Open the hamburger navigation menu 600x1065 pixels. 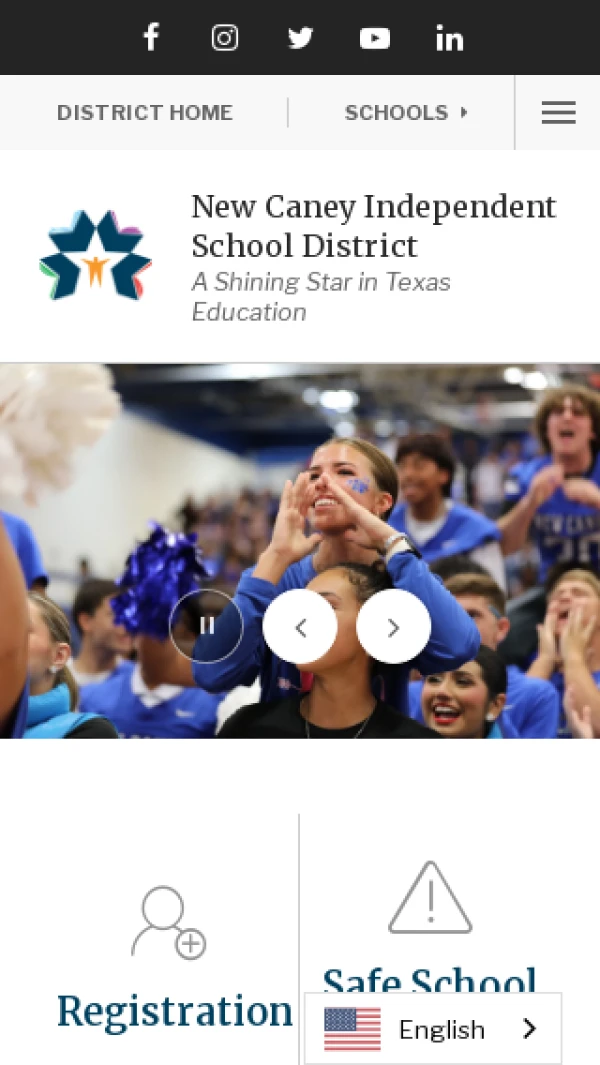(x=558, y=113)
